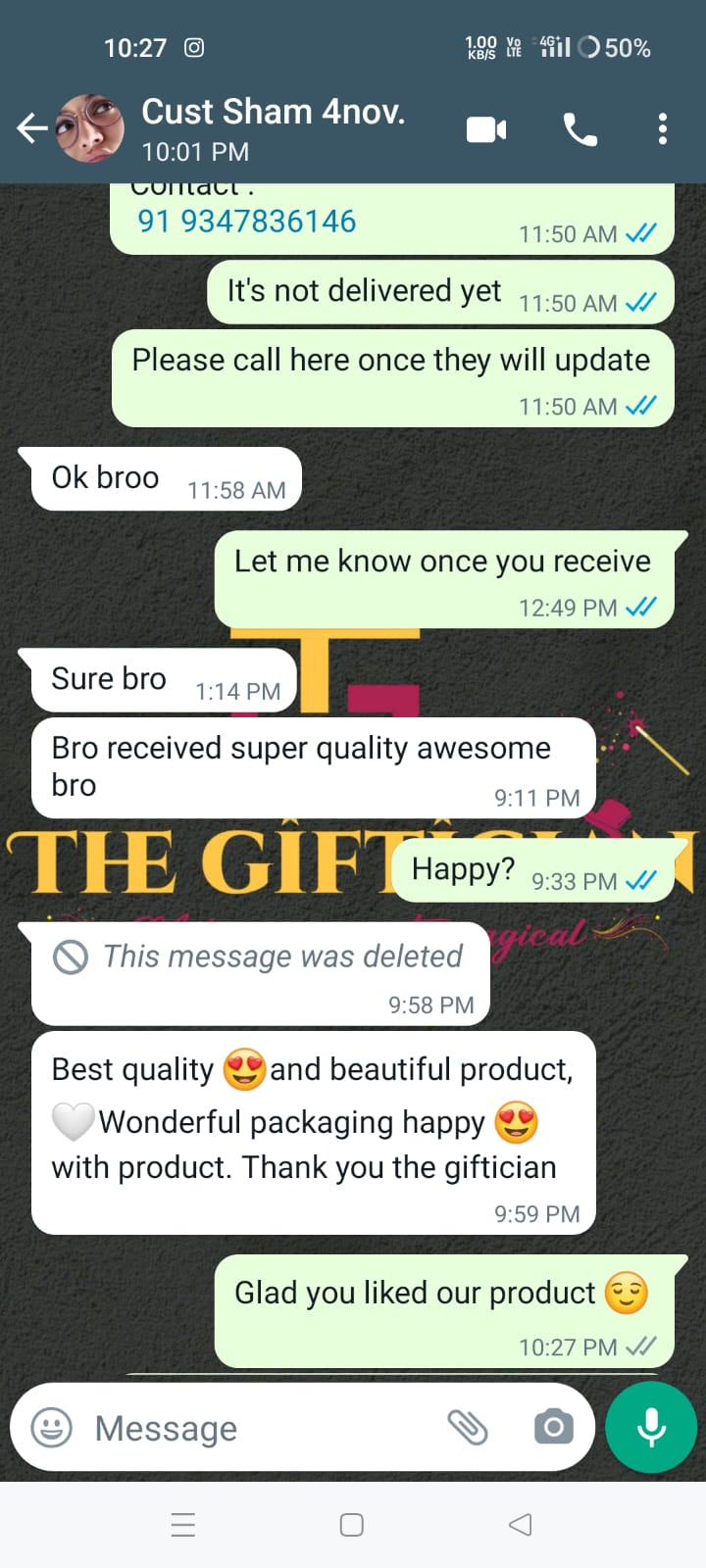This screenshot has height=1568, width=706.
Task: Go back from Cust Sham chat
Action: (31, 128)
